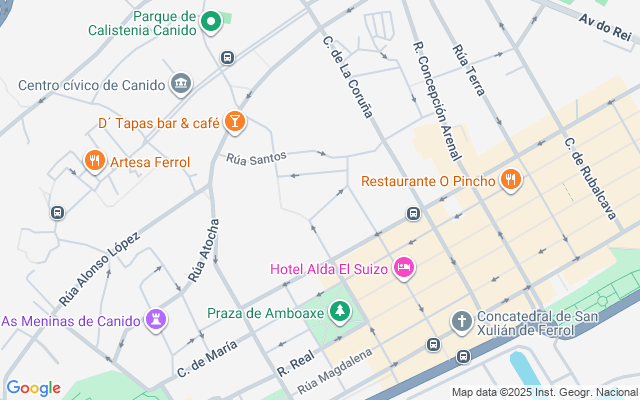Screen dimensions: 640x400
Task: View Restaurante O Pincho place marker
Action: pyautogui.click(x=511, y=180)
